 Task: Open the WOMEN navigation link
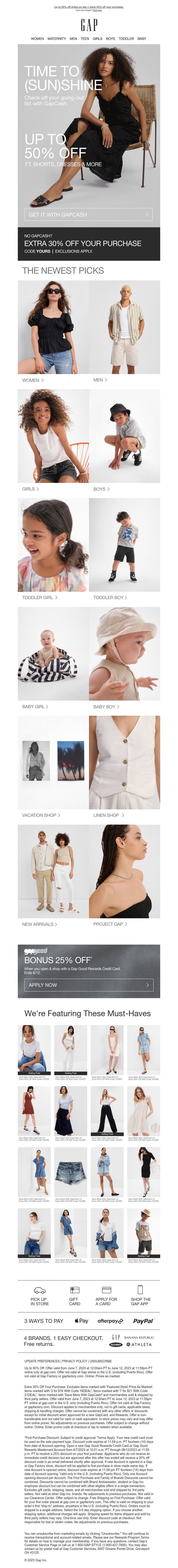pos(37,38)
